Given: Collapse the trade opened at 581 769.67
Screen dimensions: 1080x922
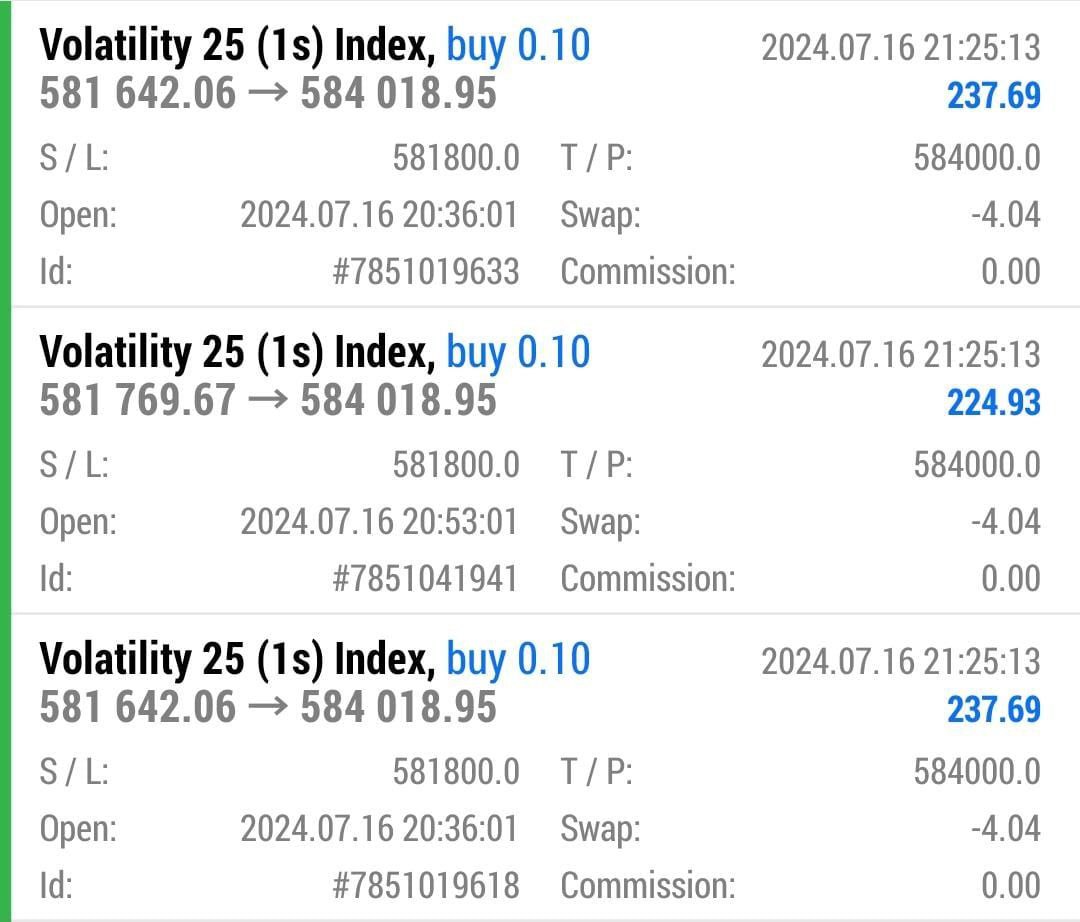Looking at the screenshot, I should 540,377.
